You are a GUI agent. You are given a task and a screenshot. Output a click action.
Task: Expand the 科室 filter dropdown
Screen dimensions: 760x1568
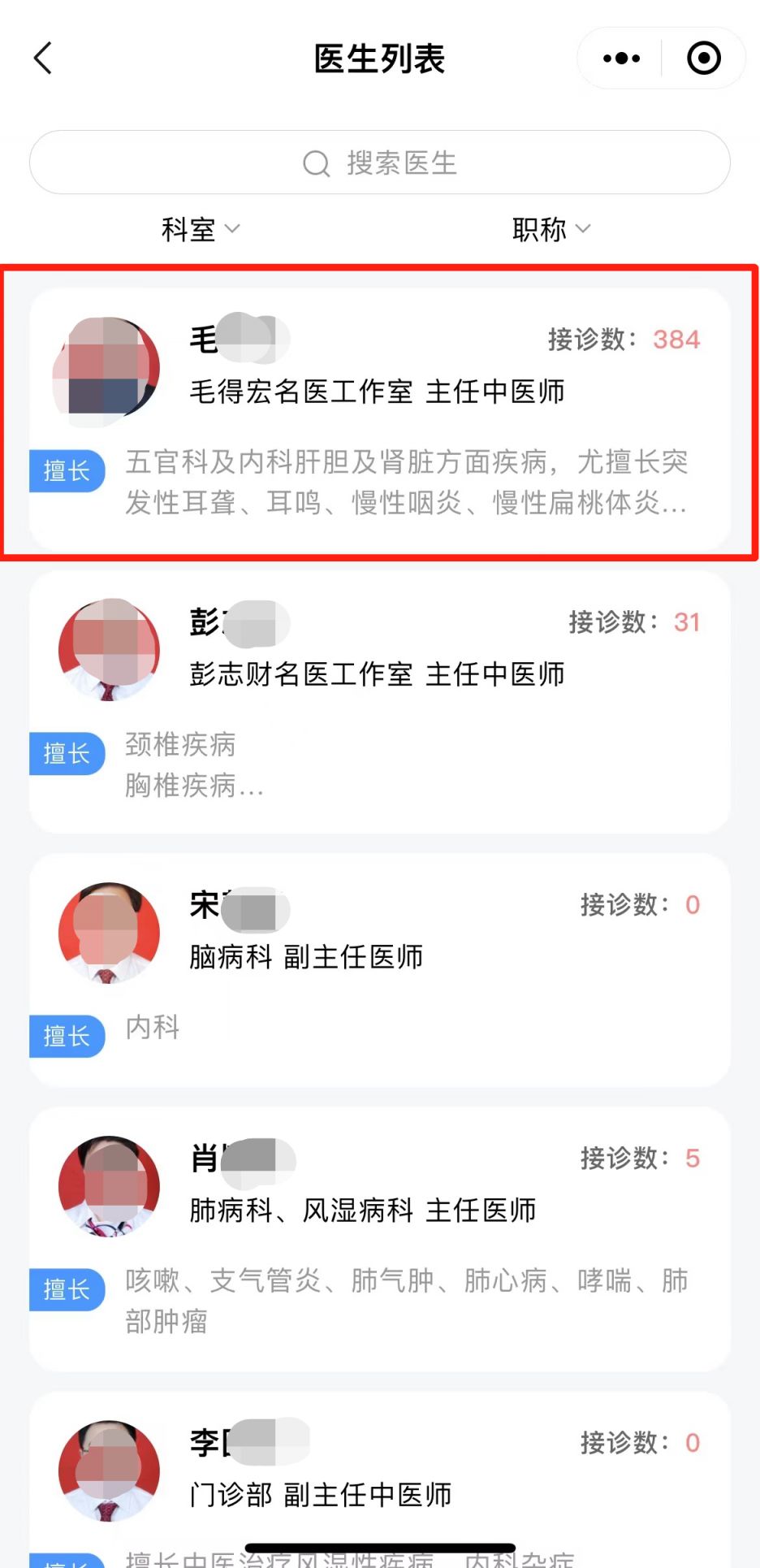[201, 230]
